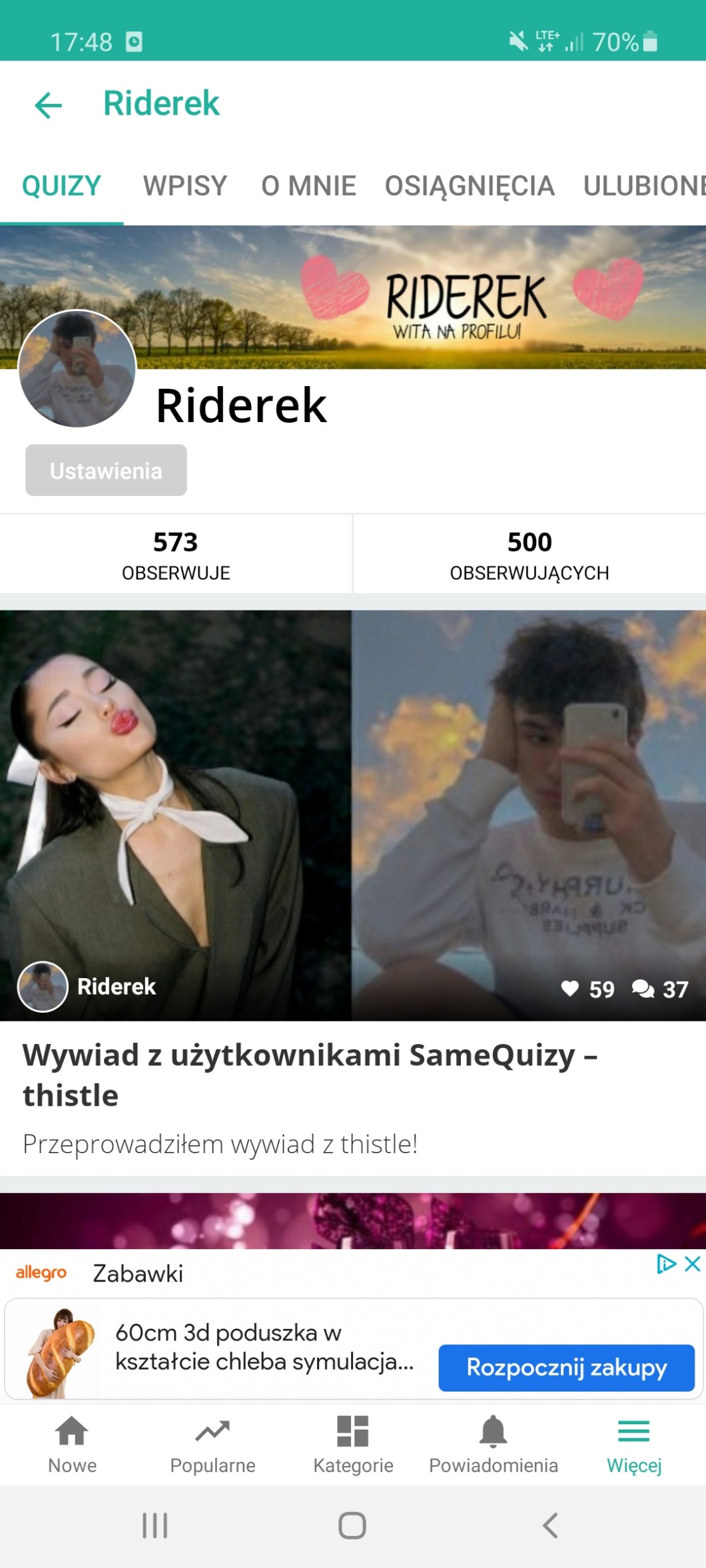
Task: Go to the Nowe section
Action: pos(72,1443)
